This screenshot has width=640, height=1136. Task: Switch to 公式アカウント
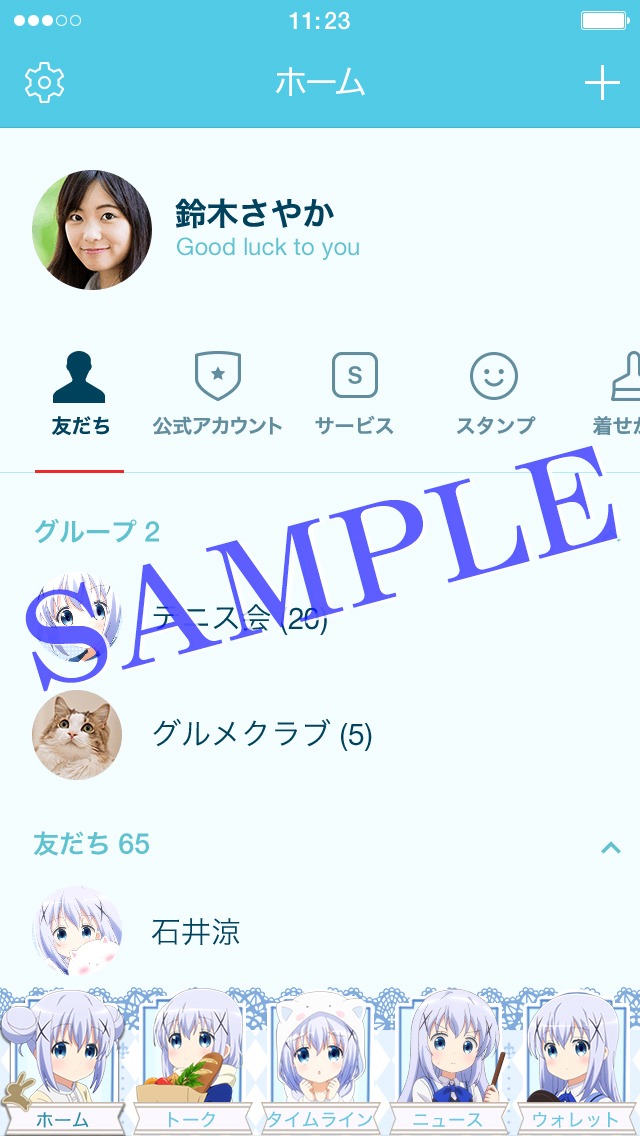pos(217,396)
